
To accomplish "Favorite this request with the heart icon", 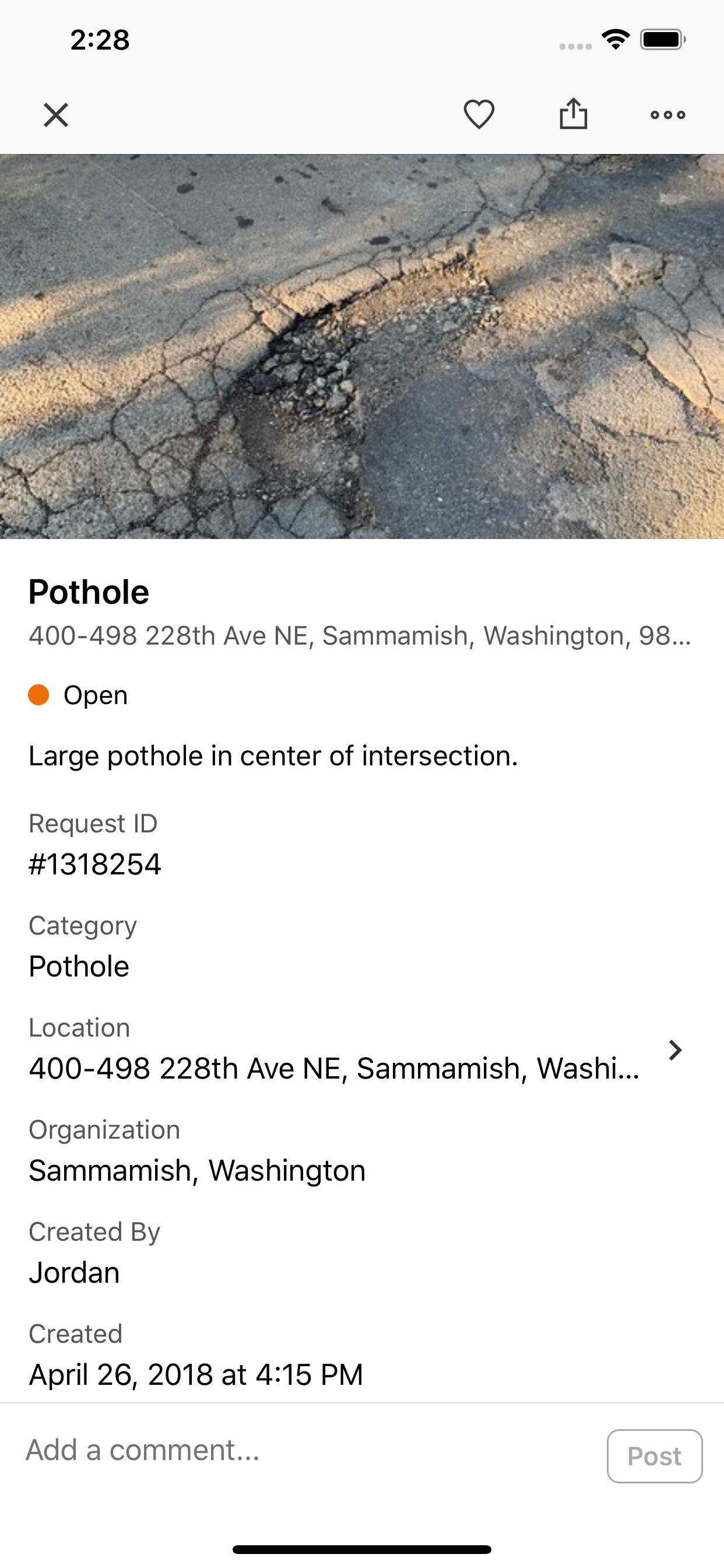I will [x=479, y=114].
